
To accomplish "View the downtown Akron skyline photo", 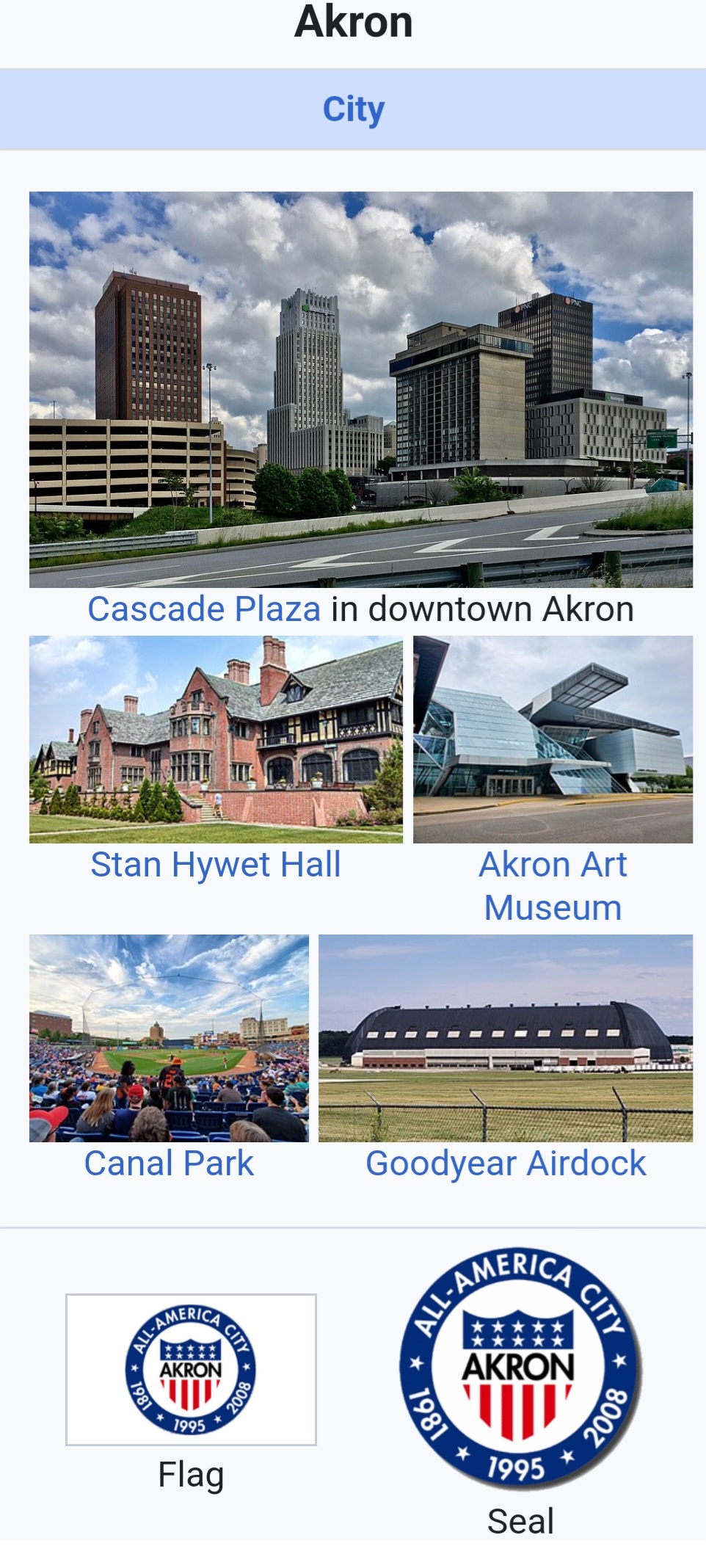I will [360, 389].
